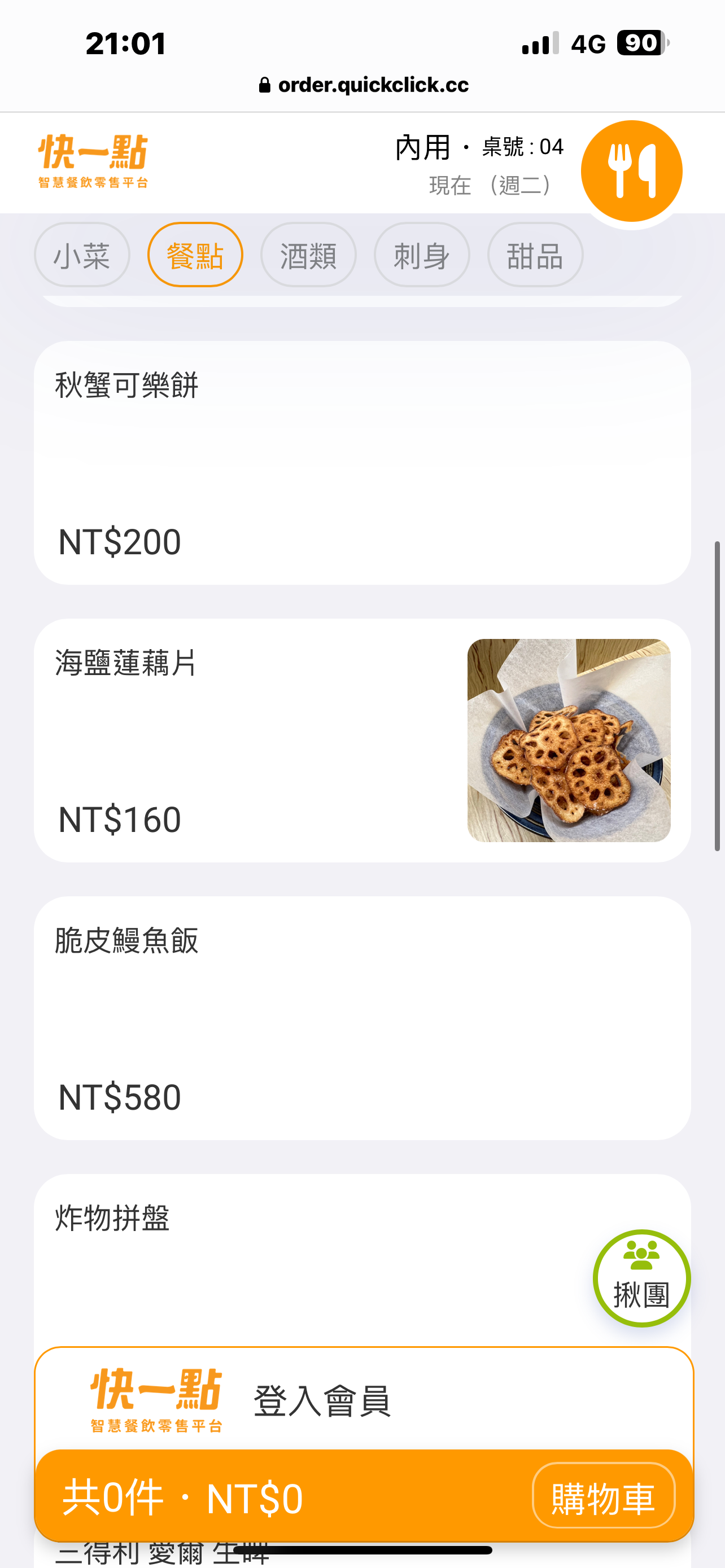Jump to the 甜品 category
The image size is (725, 1568).
[535, 255]
